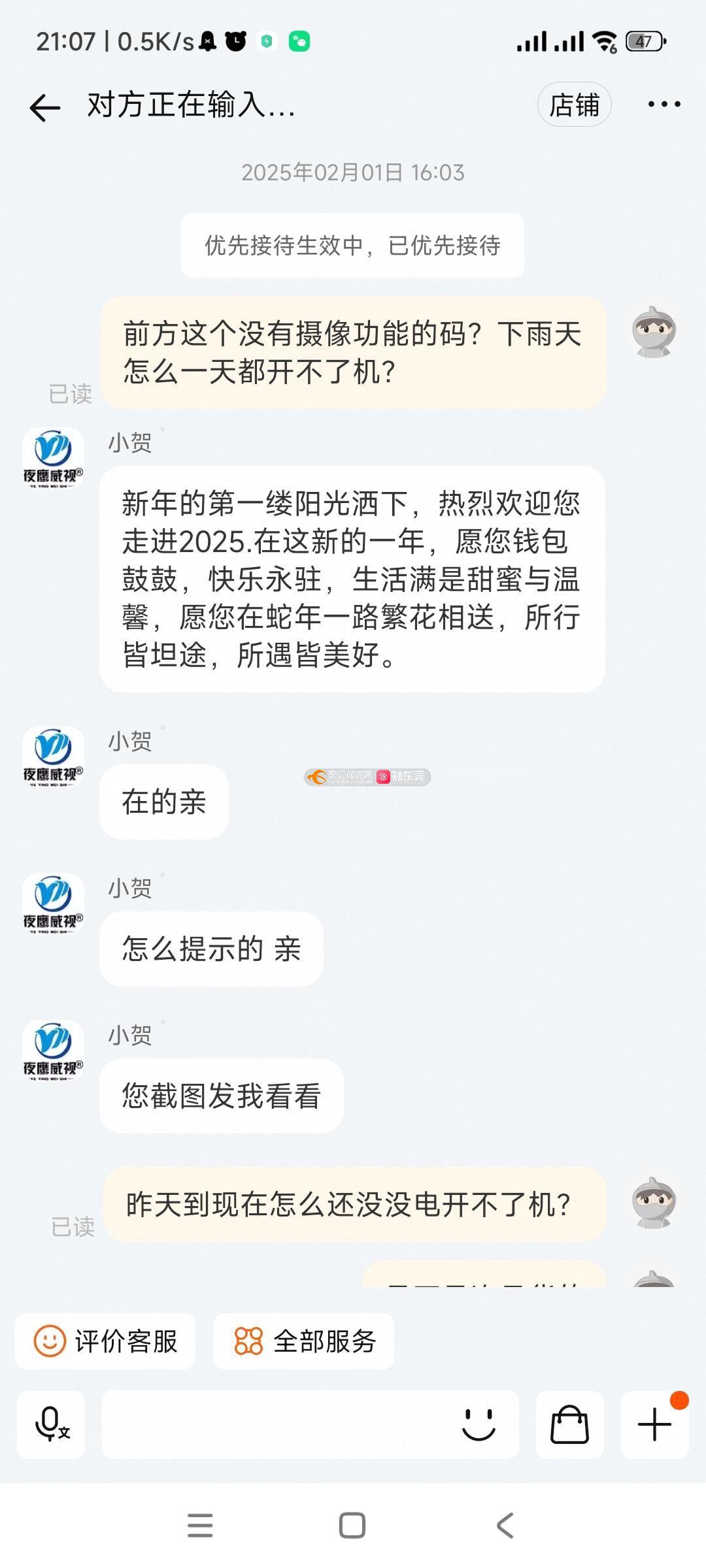The height and width of the screenshot is (1568, 706).
Task: Tap 评价客服 to rate the service
Action: coord(105,1341)
